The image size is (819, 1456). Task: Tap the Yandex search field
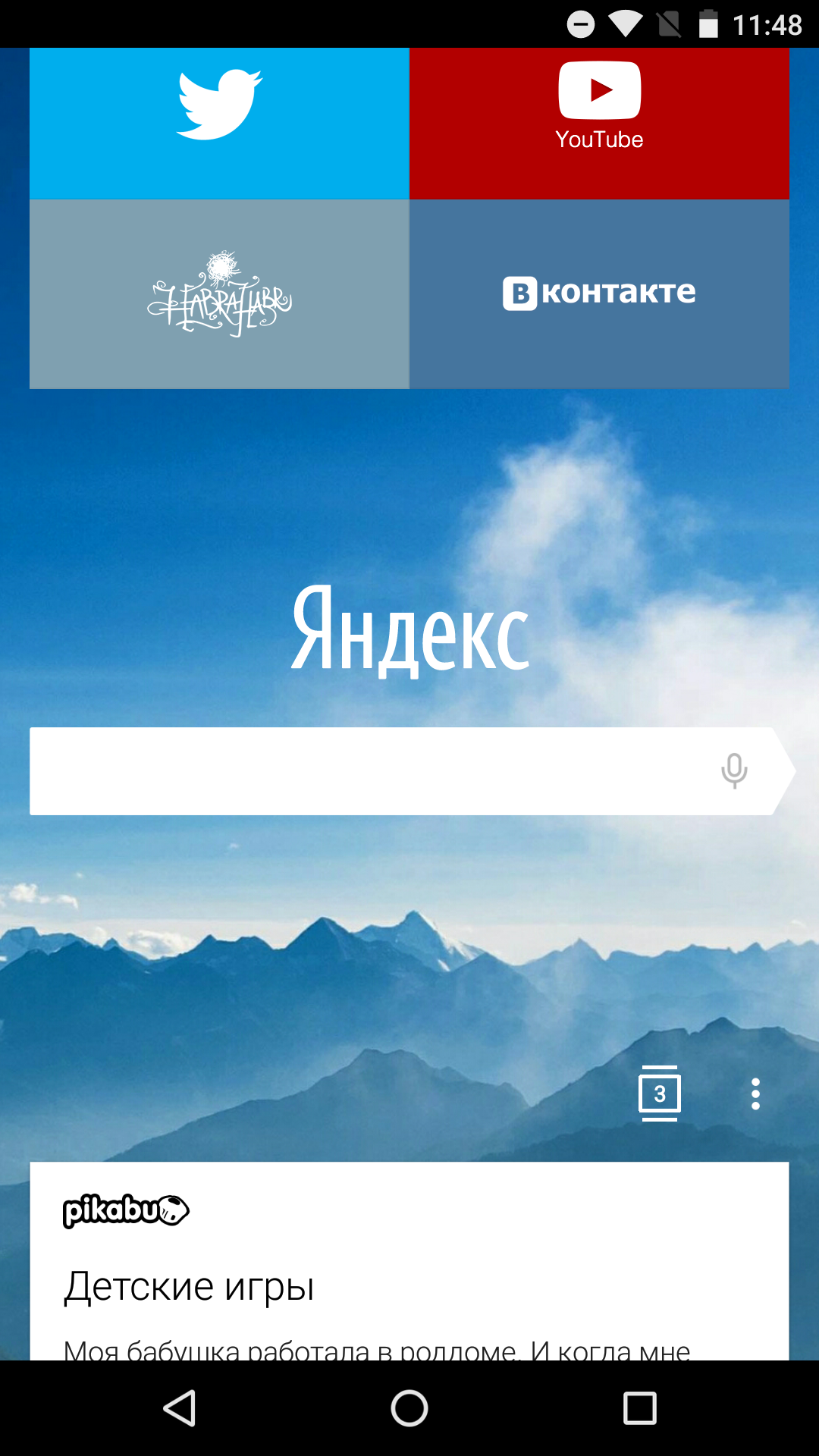[364, 771]
